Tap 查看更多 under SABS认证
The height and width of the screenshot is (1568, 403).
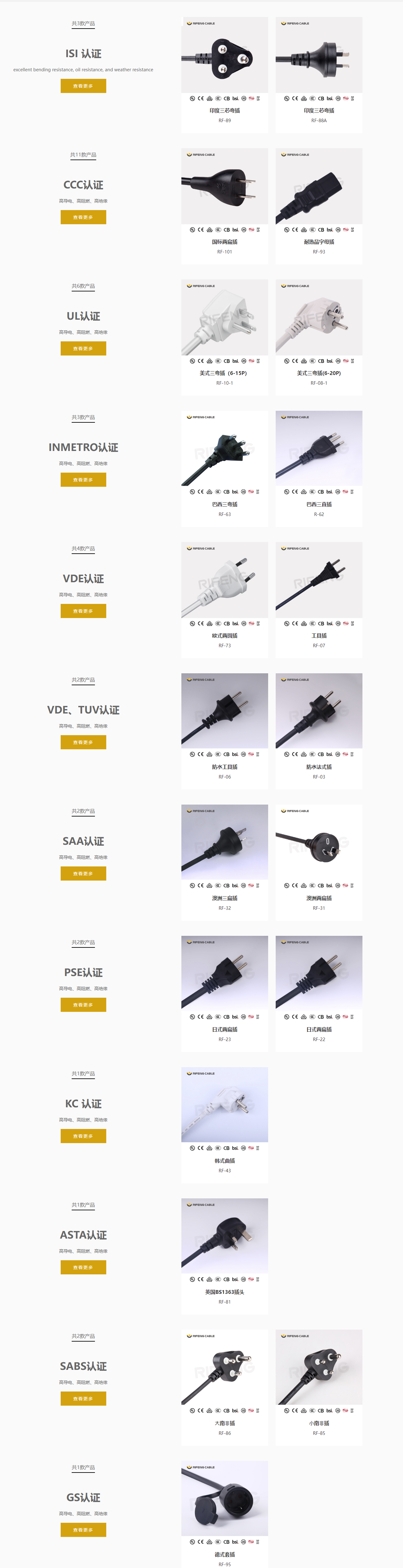click(83, 1398)
